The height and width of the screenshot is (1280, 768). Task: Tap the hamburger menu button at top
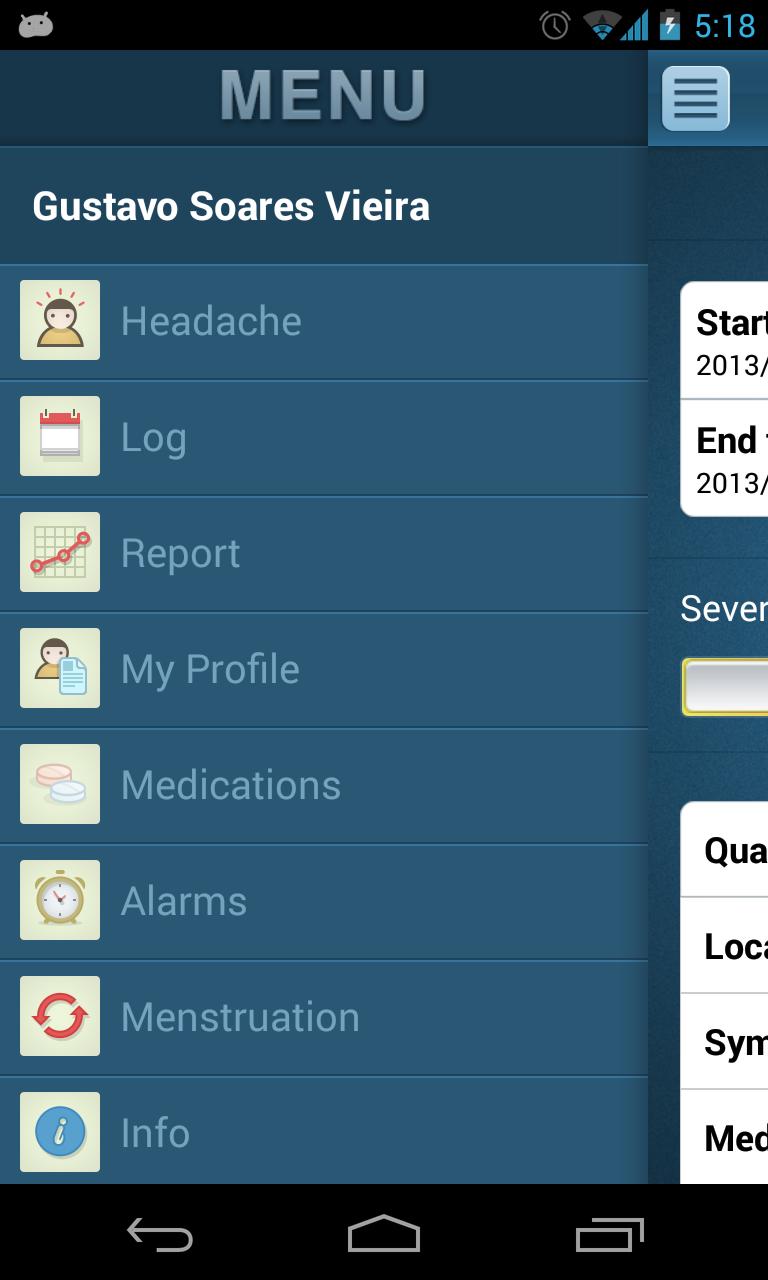(697, 98)
